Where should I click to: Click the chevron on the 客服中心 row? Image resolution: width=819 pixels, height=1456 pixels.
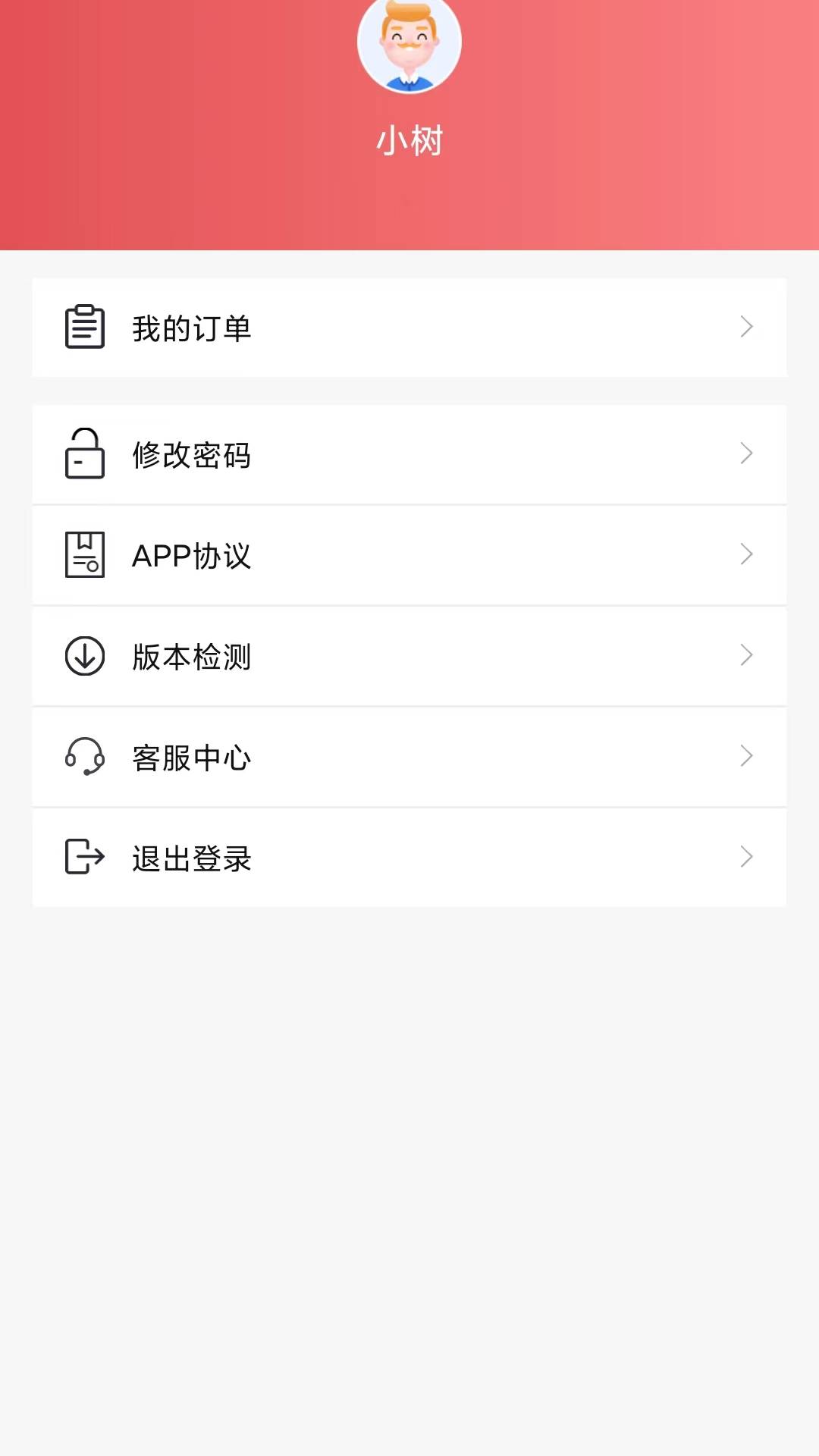point(746,756)
